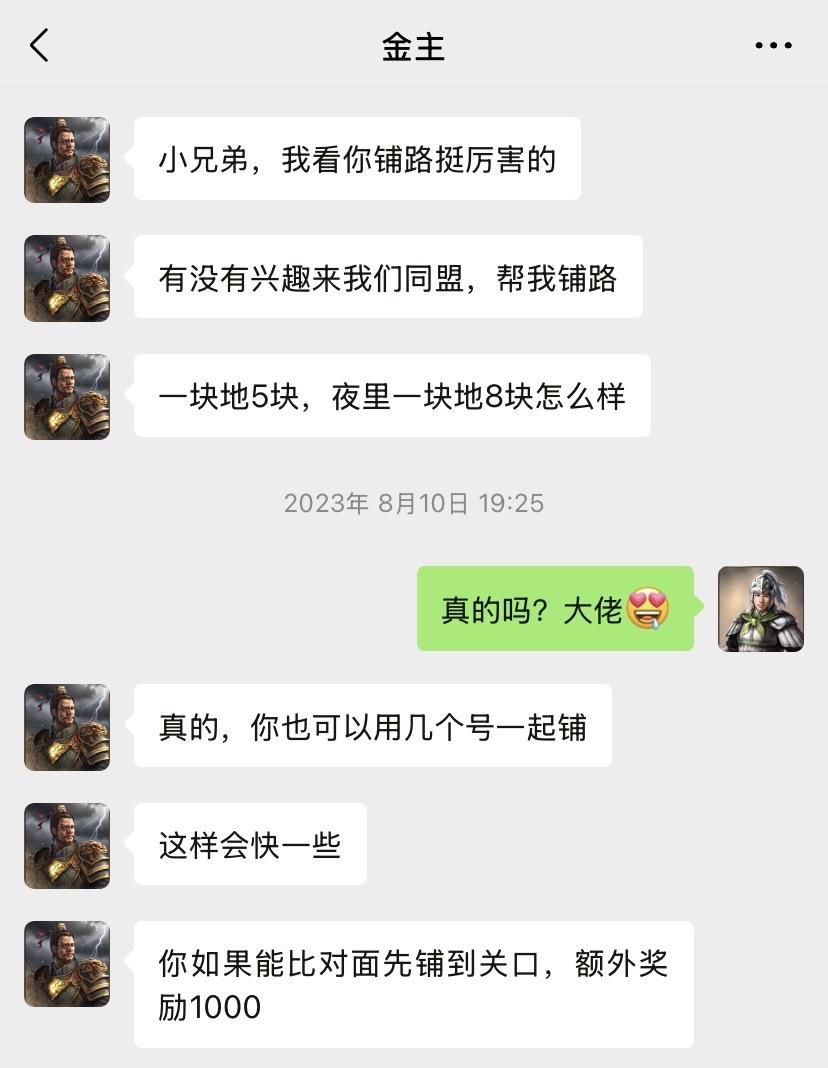The height and width of the screenshot is (1068, 828).
Task: Tap 金主's avatar next to first message
Action: [66, 160]
